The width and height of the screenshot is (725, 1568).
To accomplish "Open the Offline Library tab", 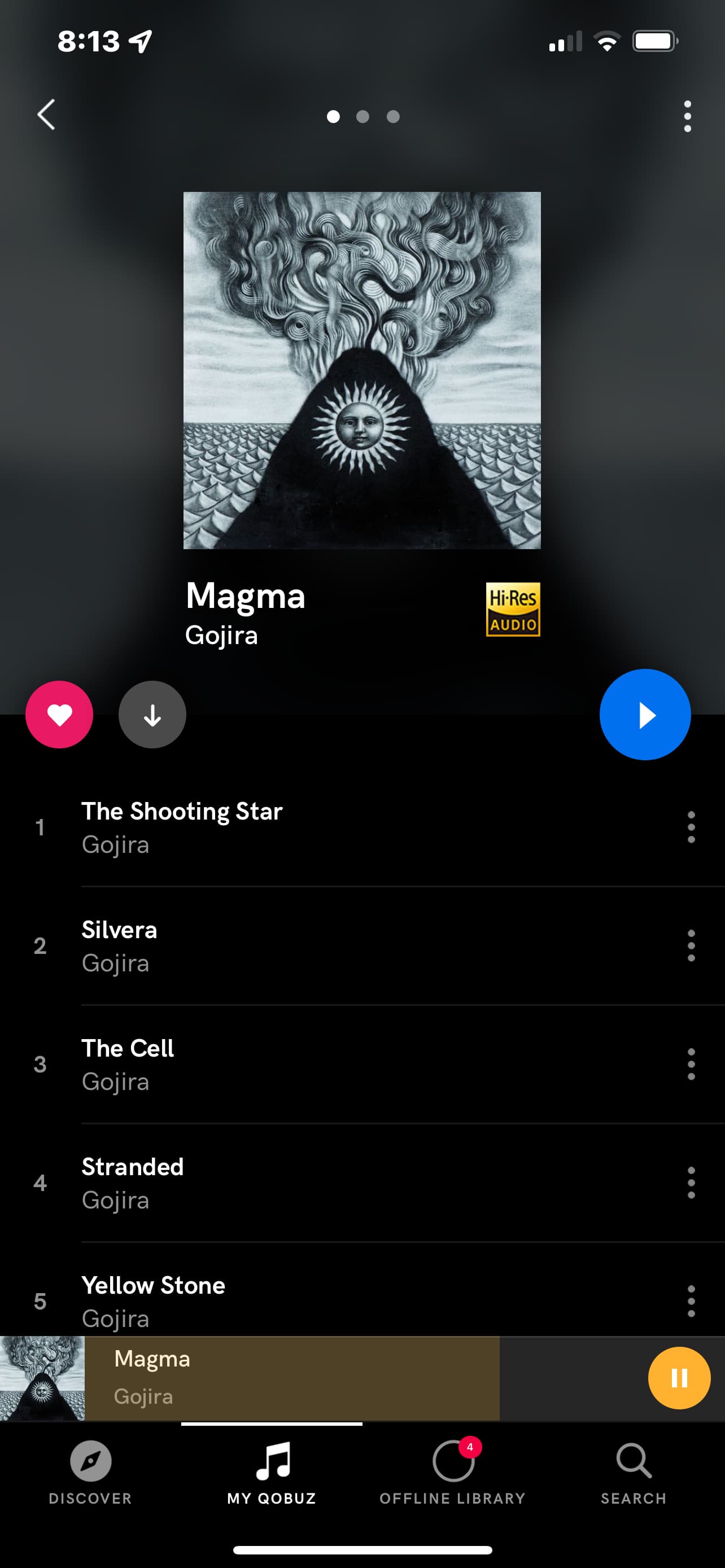I will pyautogui.click(x=452, y=1473).
